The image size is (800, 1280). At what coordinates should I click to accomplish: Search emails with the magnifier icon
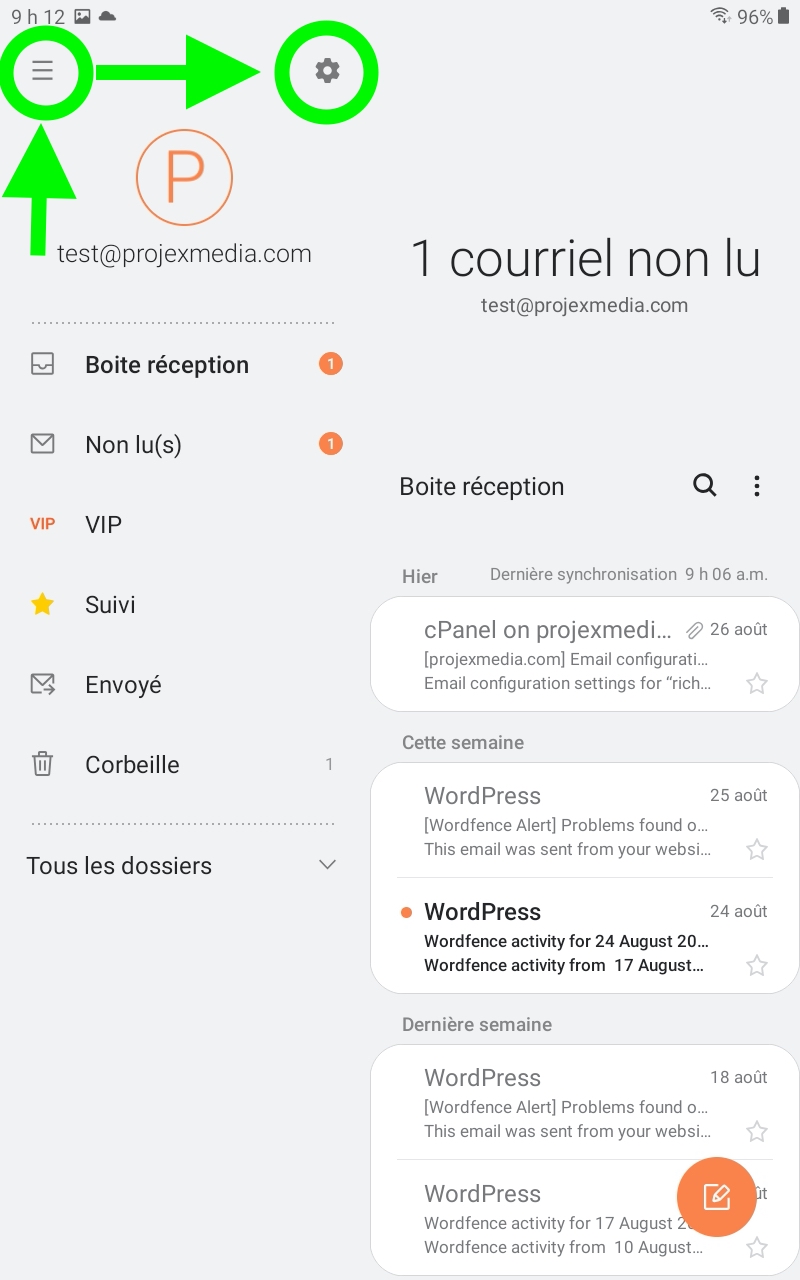[705, 486]
